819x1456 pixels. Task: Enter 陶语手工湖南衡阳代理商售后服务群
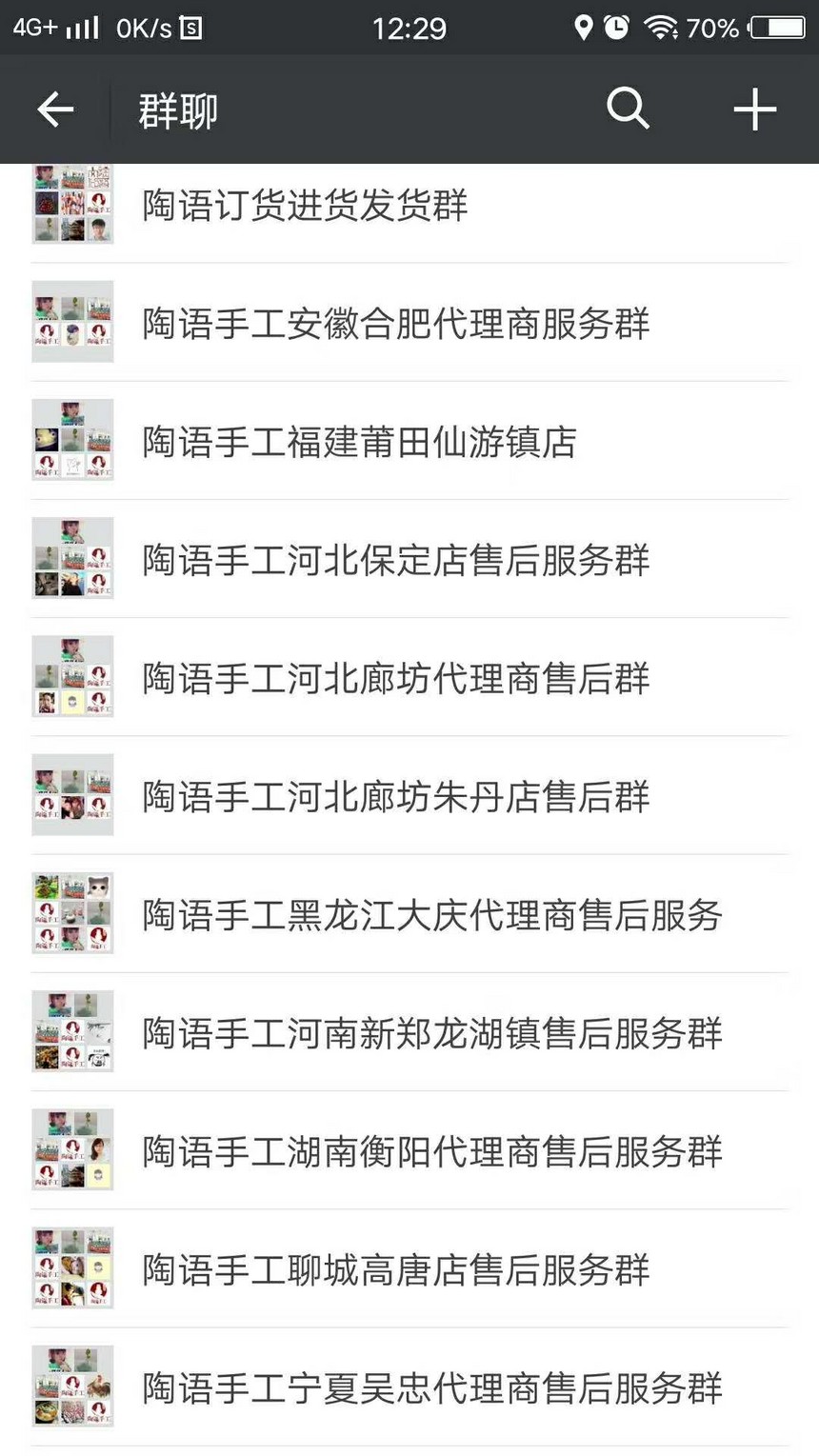tap(431, 1151)
